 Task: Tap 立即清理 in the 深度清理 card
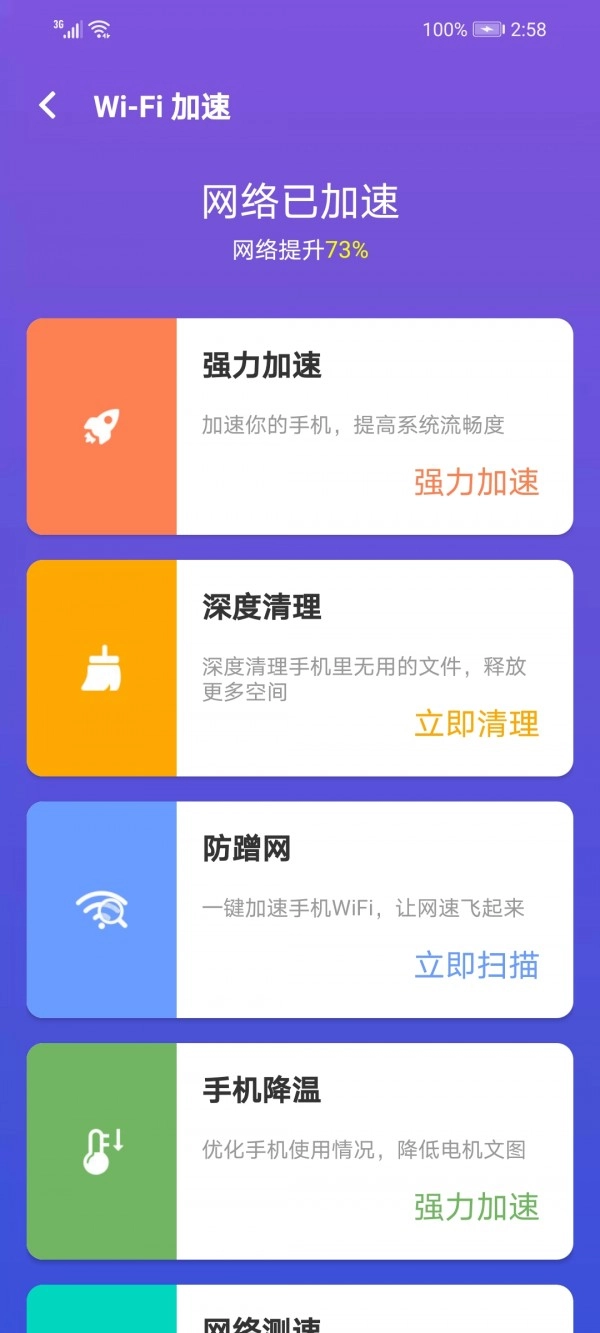tap(476, 723)
